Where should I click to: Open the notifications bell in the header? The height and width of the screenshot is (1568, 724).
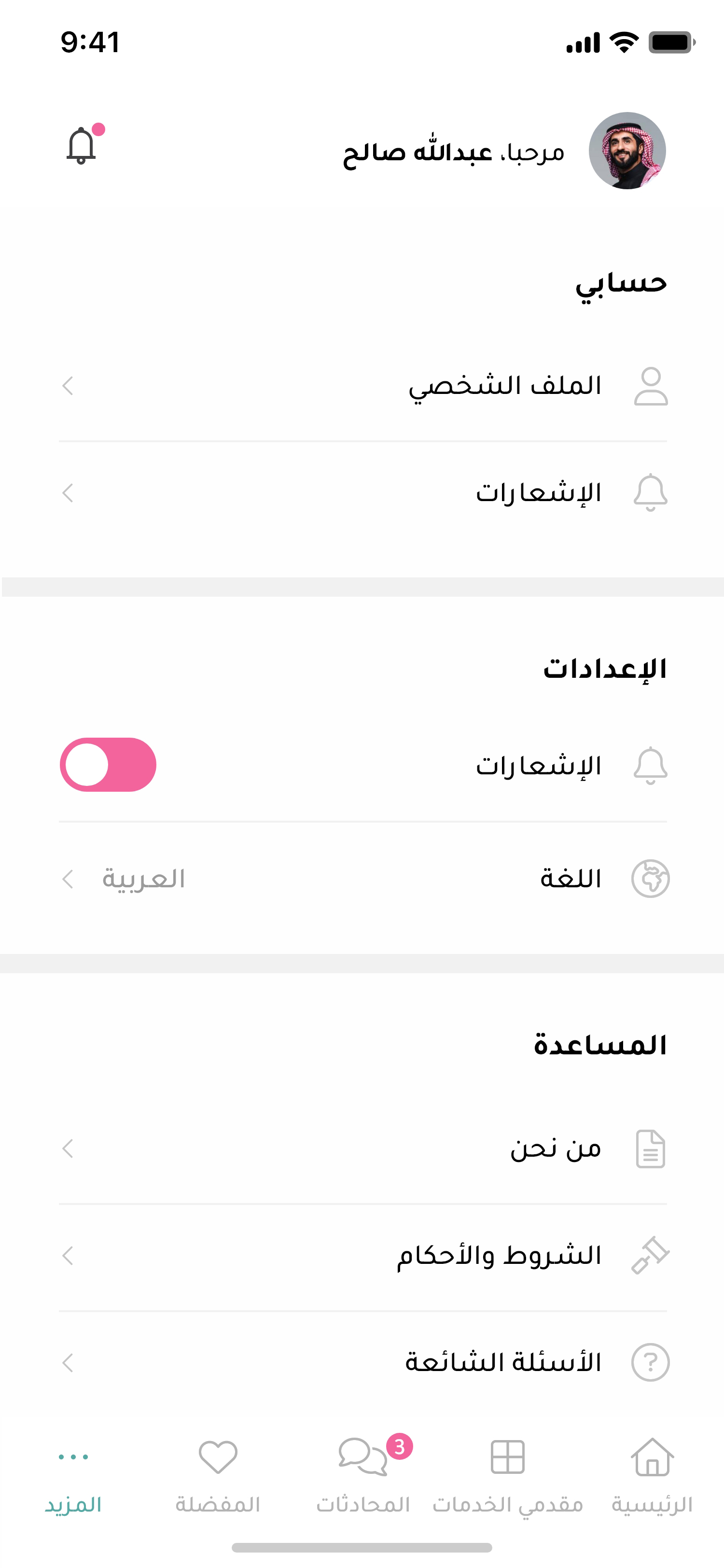pos(82,146)
